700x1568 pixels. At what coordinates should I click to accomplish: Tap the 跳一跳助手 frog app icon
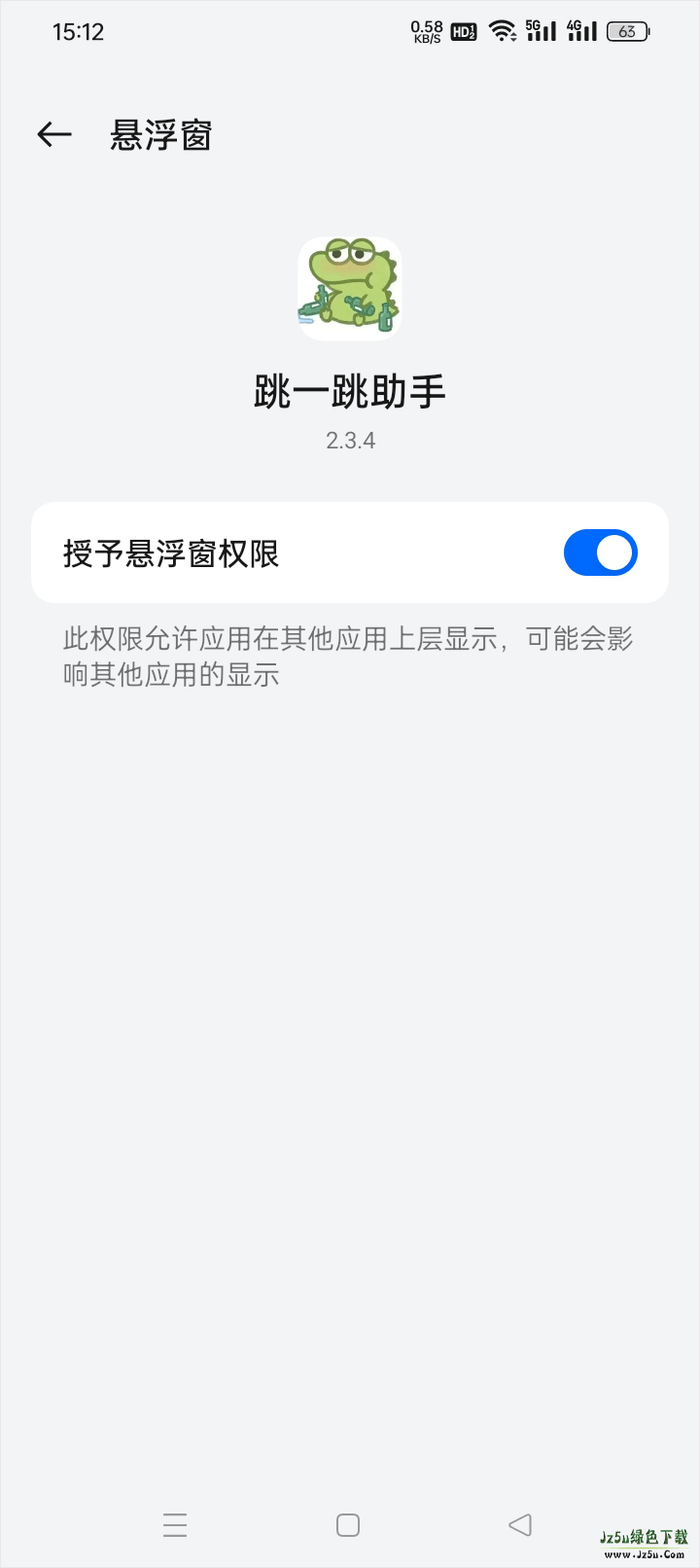(349, 287)
